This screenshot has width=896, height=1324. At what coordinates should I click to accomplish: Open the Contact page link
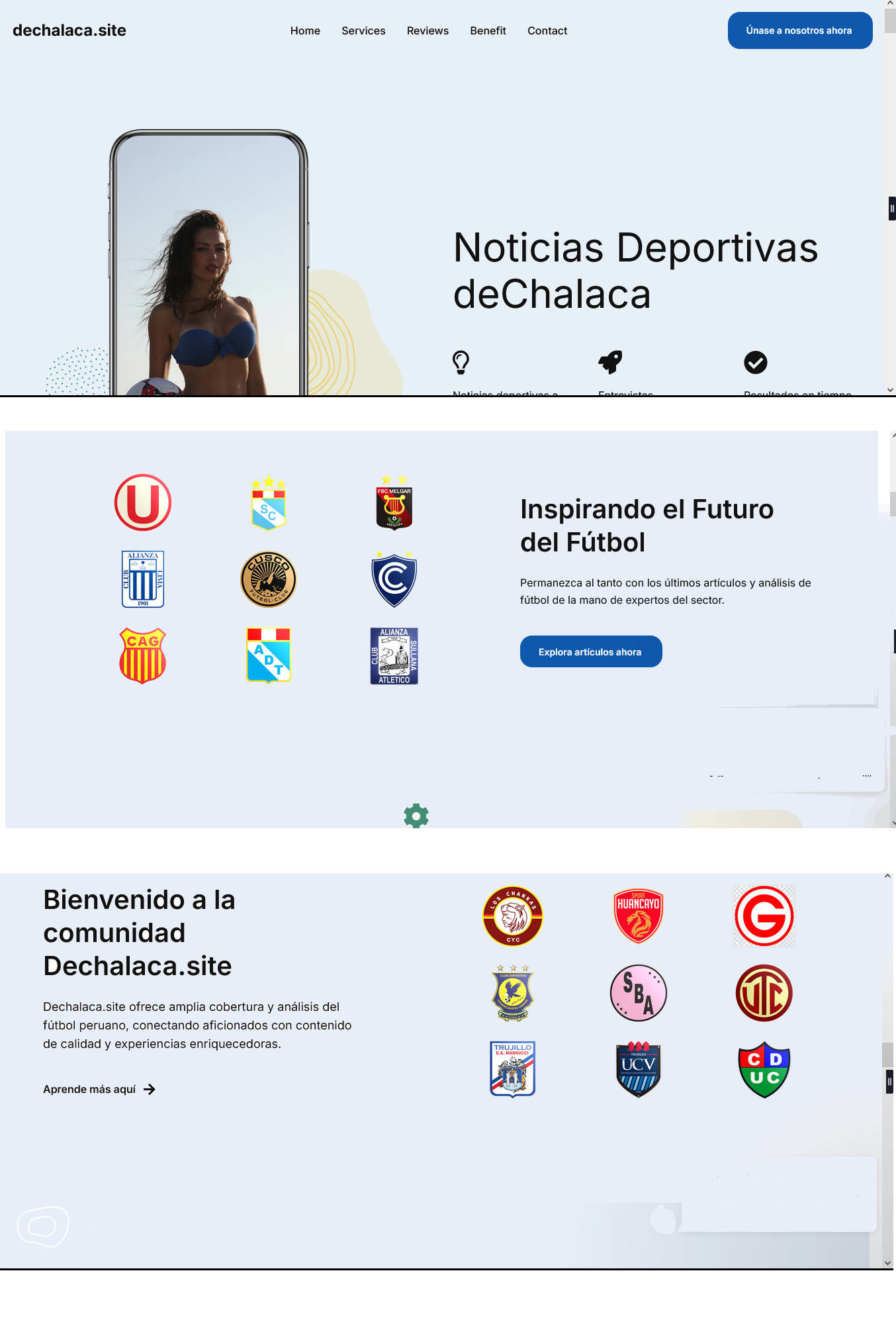click(x=547, y=30)
